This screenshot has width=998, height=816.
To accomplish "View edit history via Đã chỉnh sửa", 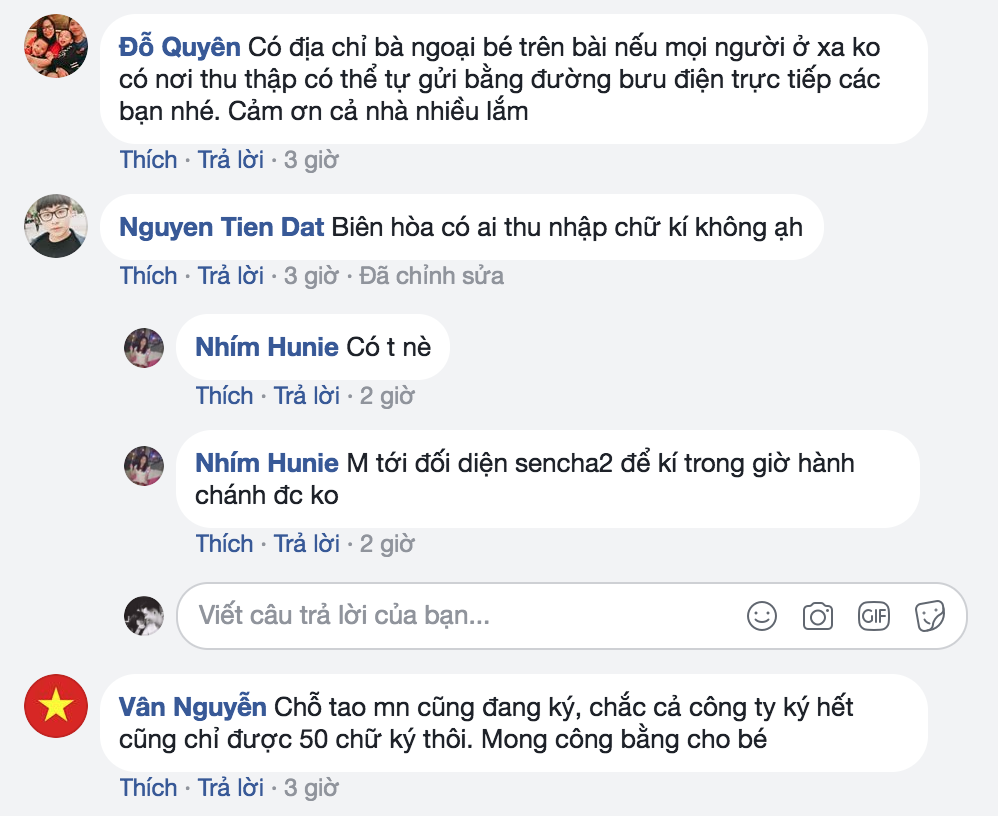I will tap(431, 276).
